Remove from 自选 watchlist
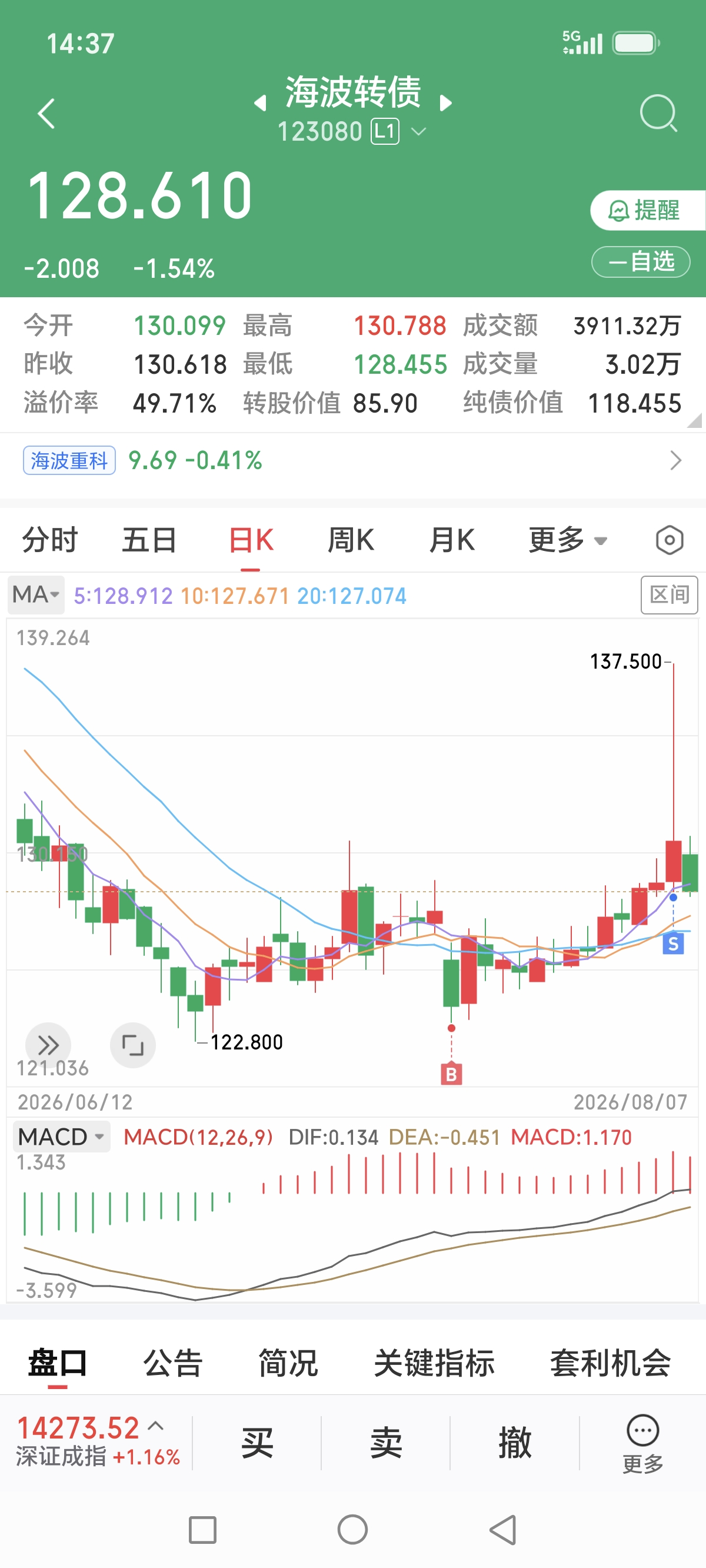 point(640,262)
